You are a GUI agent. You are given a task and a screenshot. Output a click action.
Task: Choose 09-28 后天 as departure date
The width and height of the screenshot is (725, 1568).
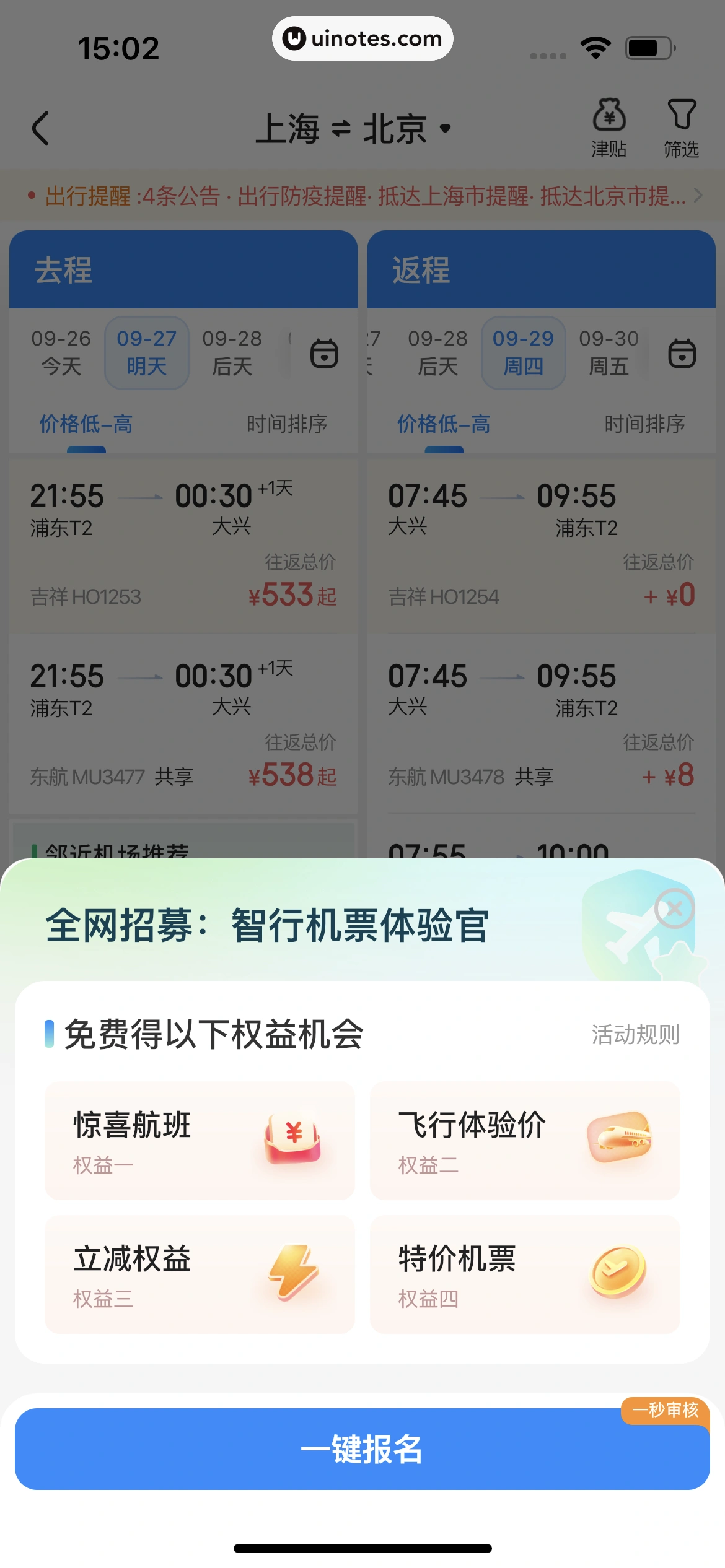pos(232,352)
